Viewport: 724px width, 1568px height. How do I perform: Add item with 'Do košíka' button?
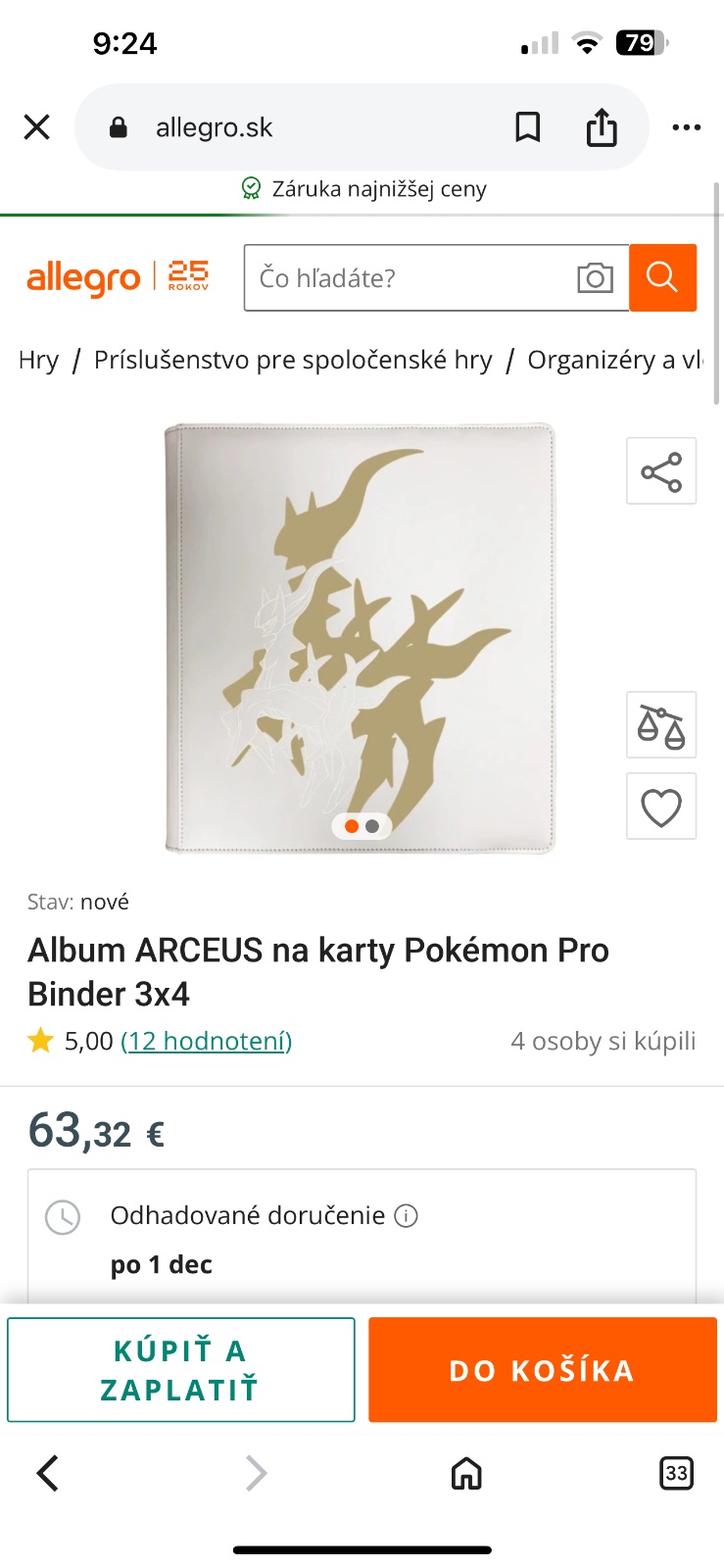pyautogui.click(x=542, y=1370)
